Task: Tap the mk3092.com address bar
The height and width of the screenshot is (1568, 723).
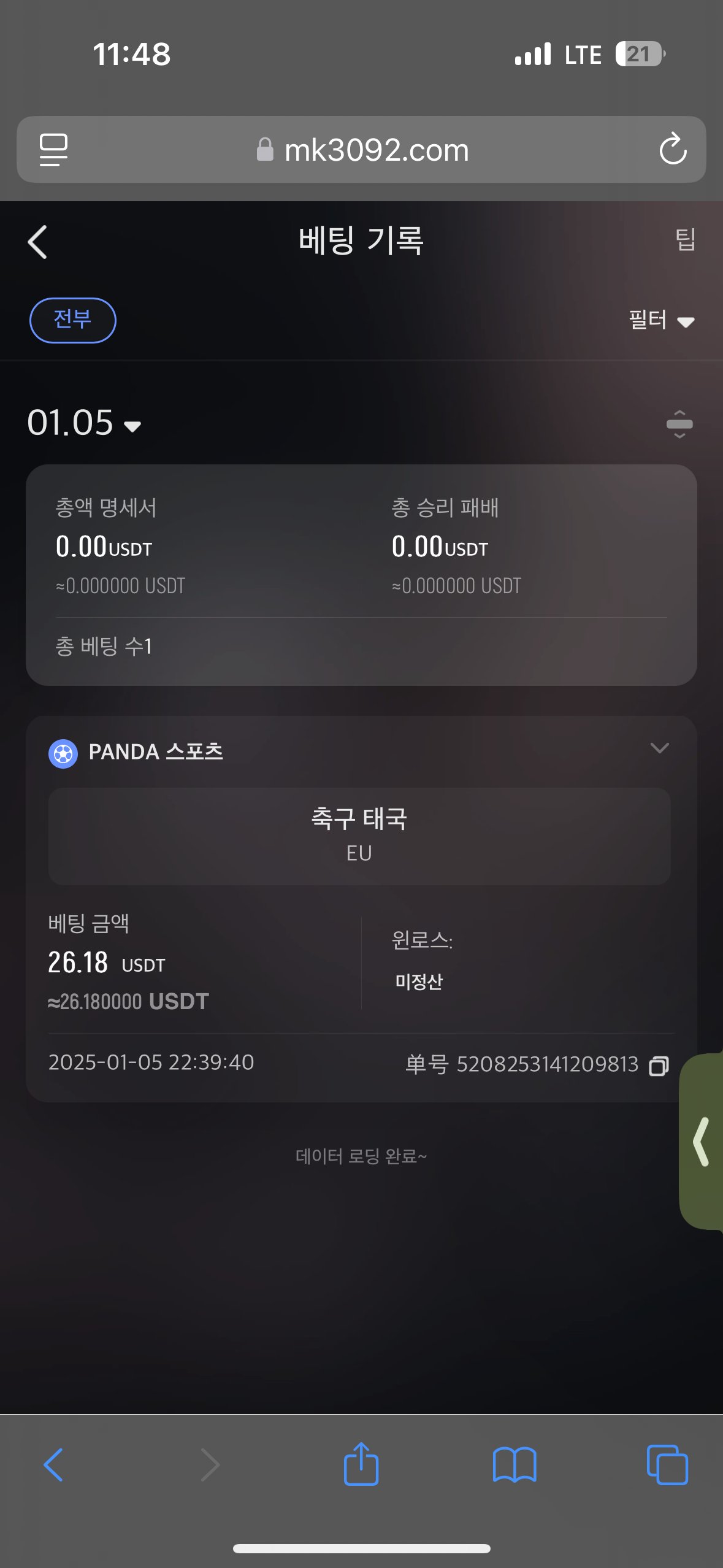Action: [361, 150]
